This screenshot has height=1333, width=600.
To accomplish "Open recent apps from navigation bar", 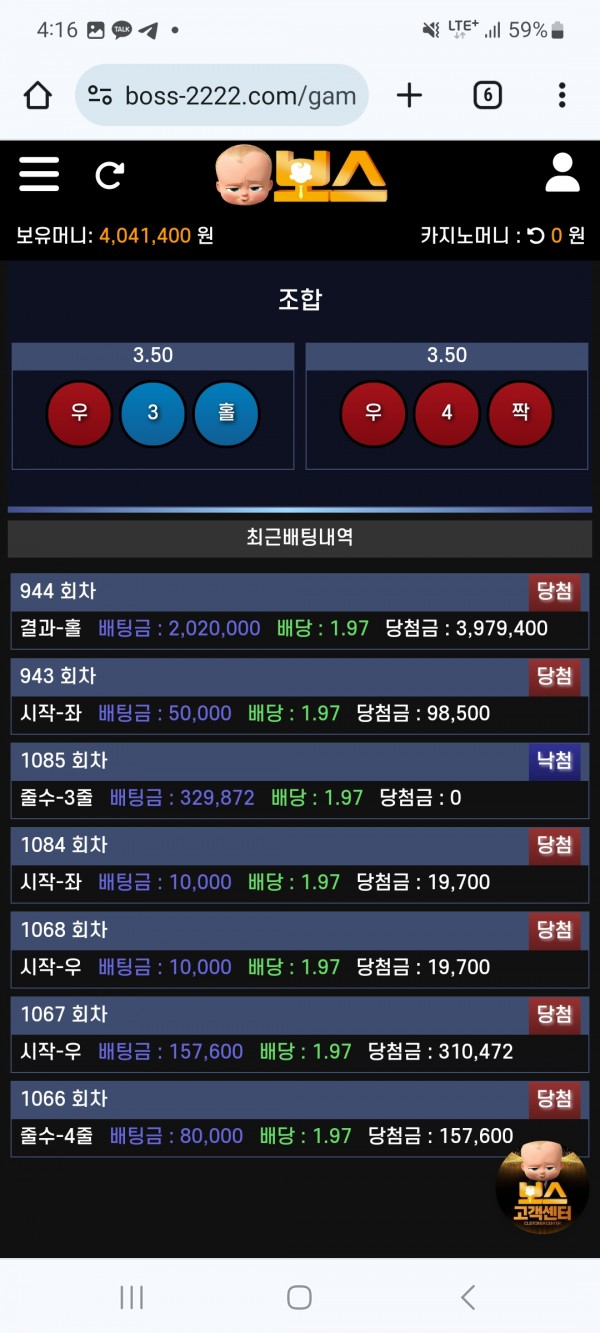I will tap(131, 1297).
